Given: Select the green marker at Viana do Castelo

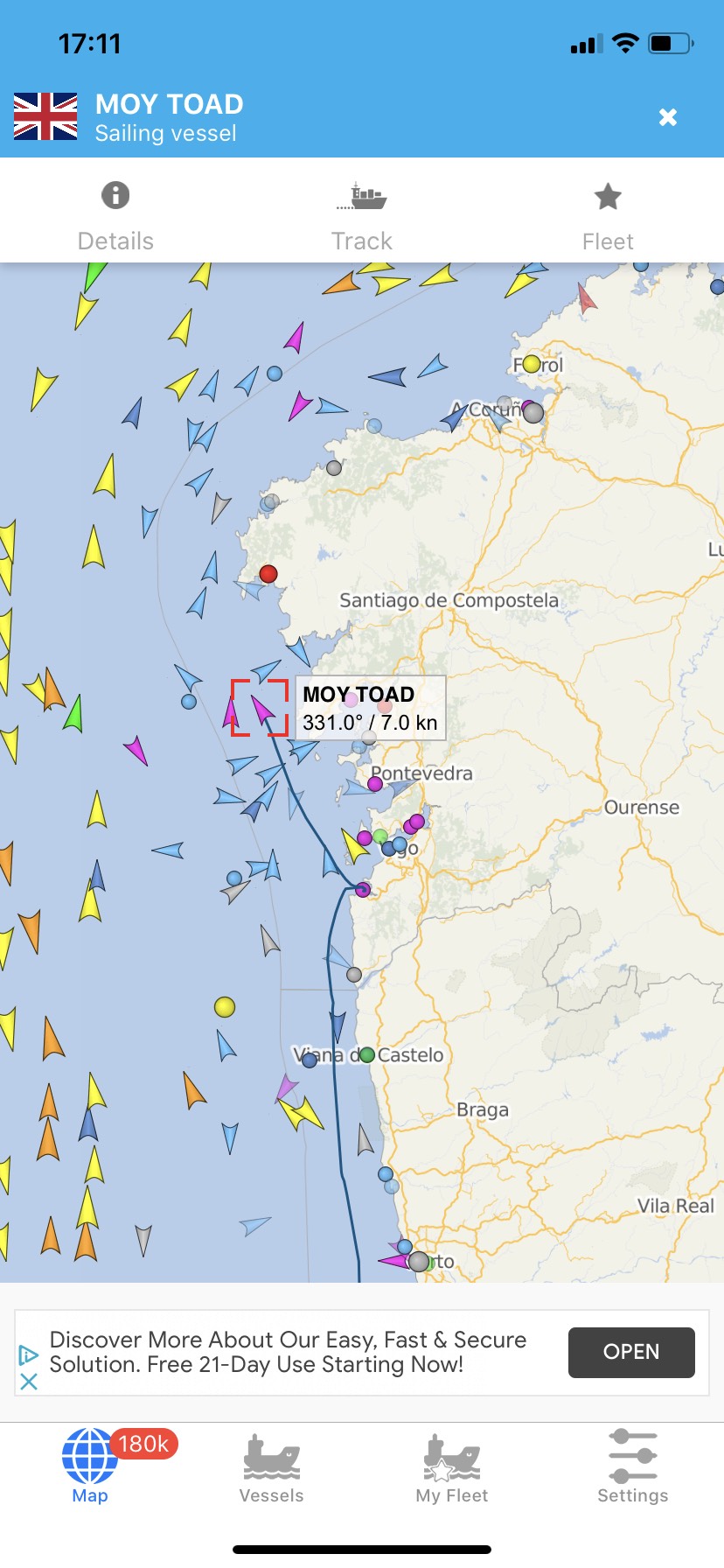Looking at the screenshot, I should 367,1055.
